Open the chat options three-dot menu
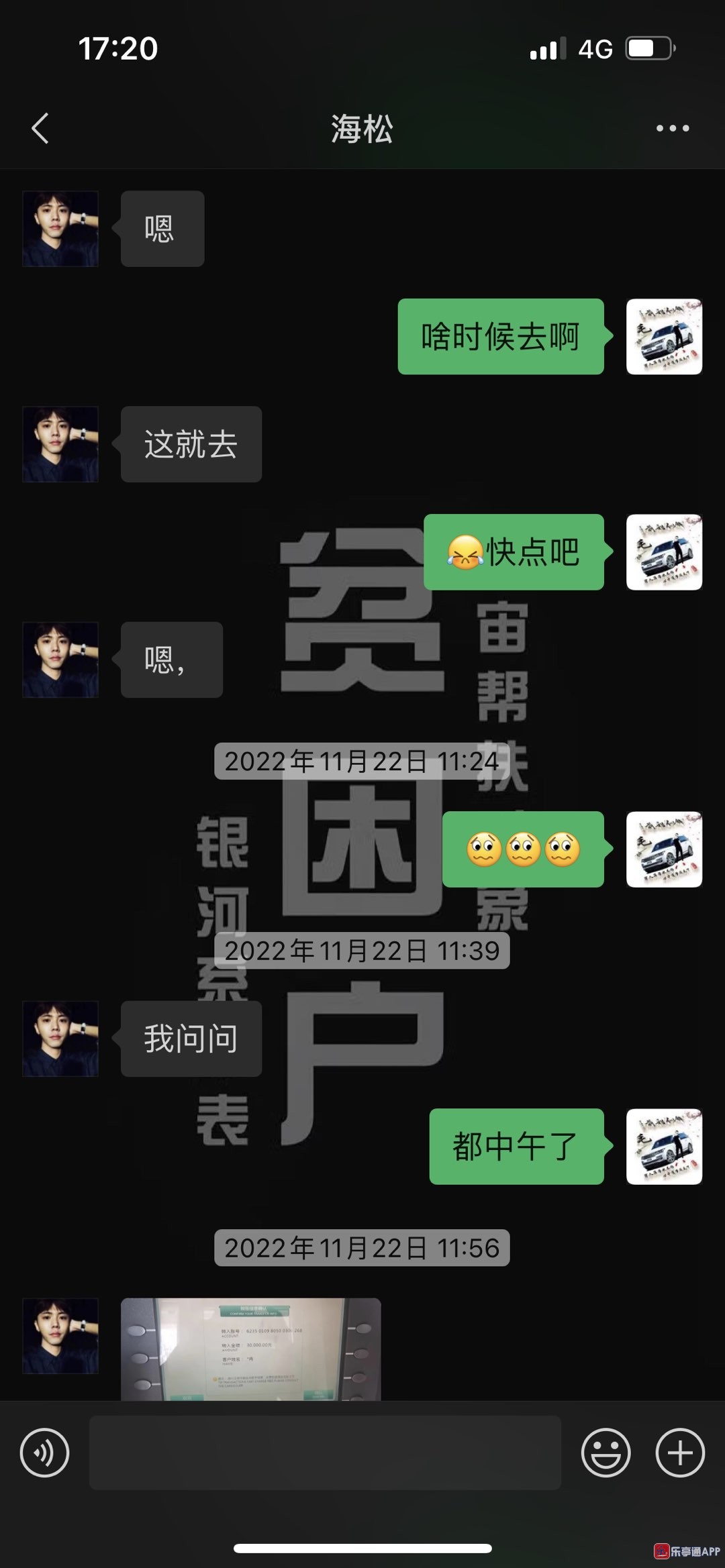This screenshot has width=725, height=1568. pos(673,128)
